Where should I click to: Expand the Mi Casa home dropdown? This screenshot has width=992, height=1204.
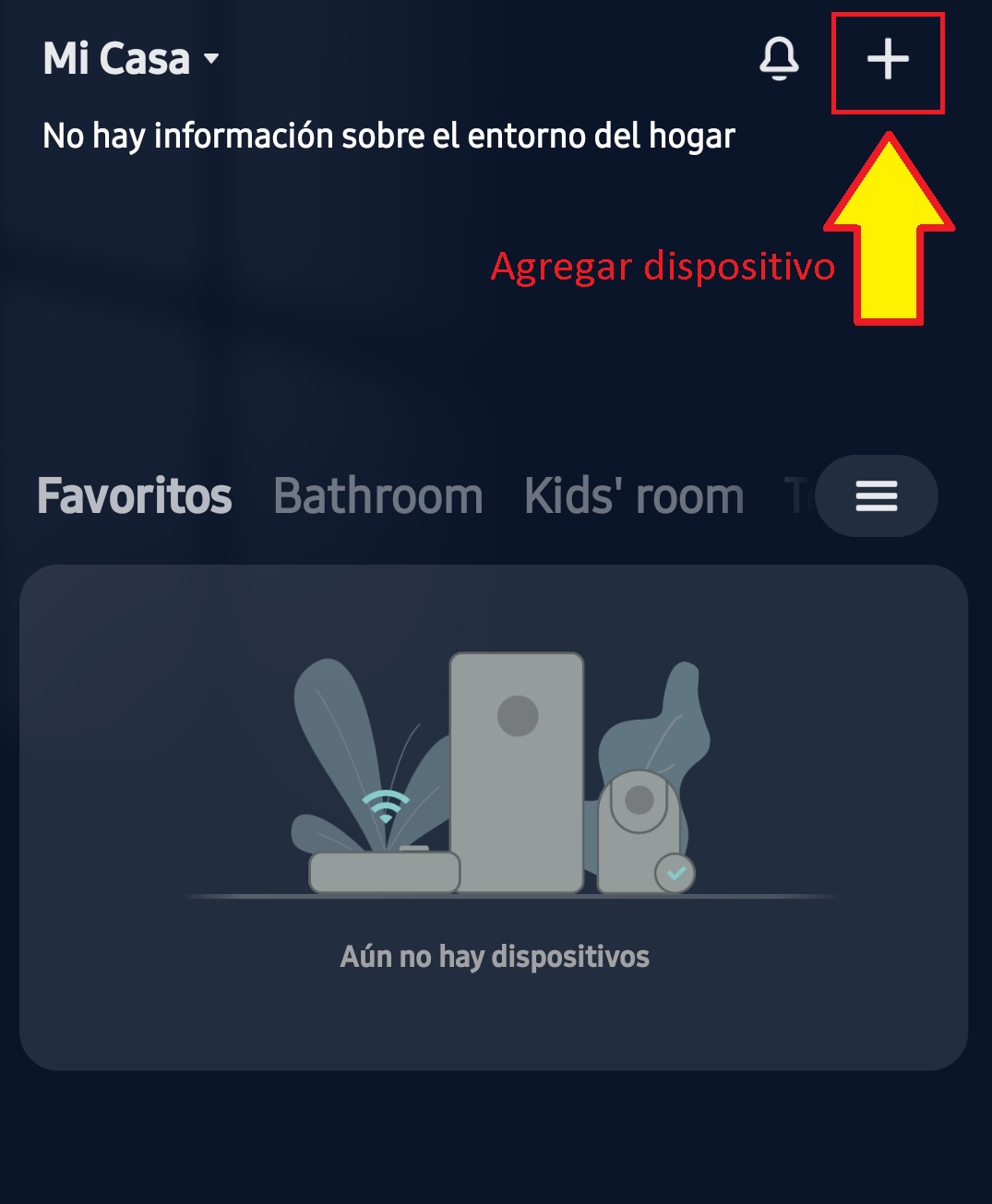pos(131,59)
